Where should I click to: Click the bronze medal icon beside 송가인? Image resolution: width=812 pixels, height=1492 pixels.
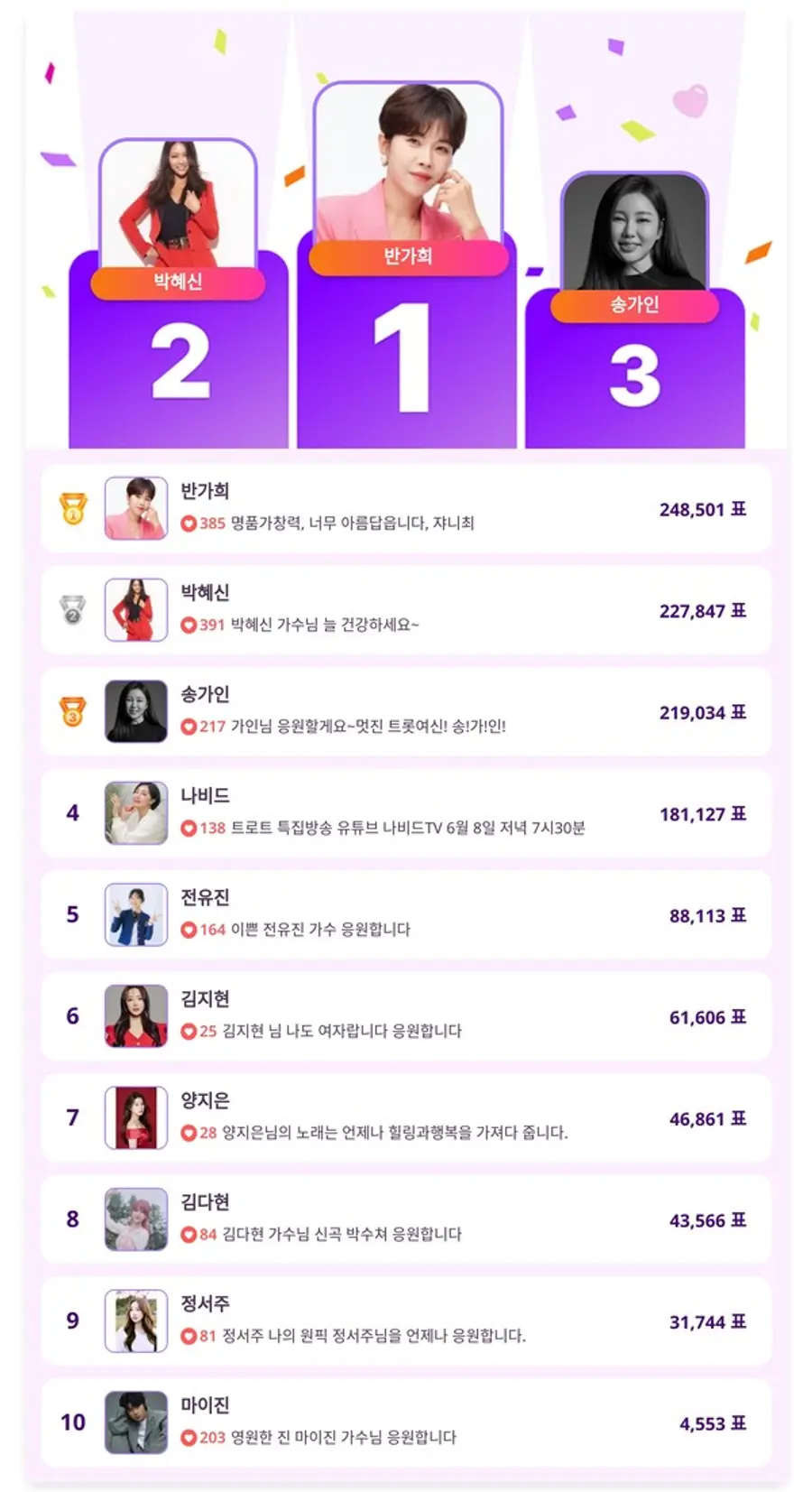click(73, 712)
